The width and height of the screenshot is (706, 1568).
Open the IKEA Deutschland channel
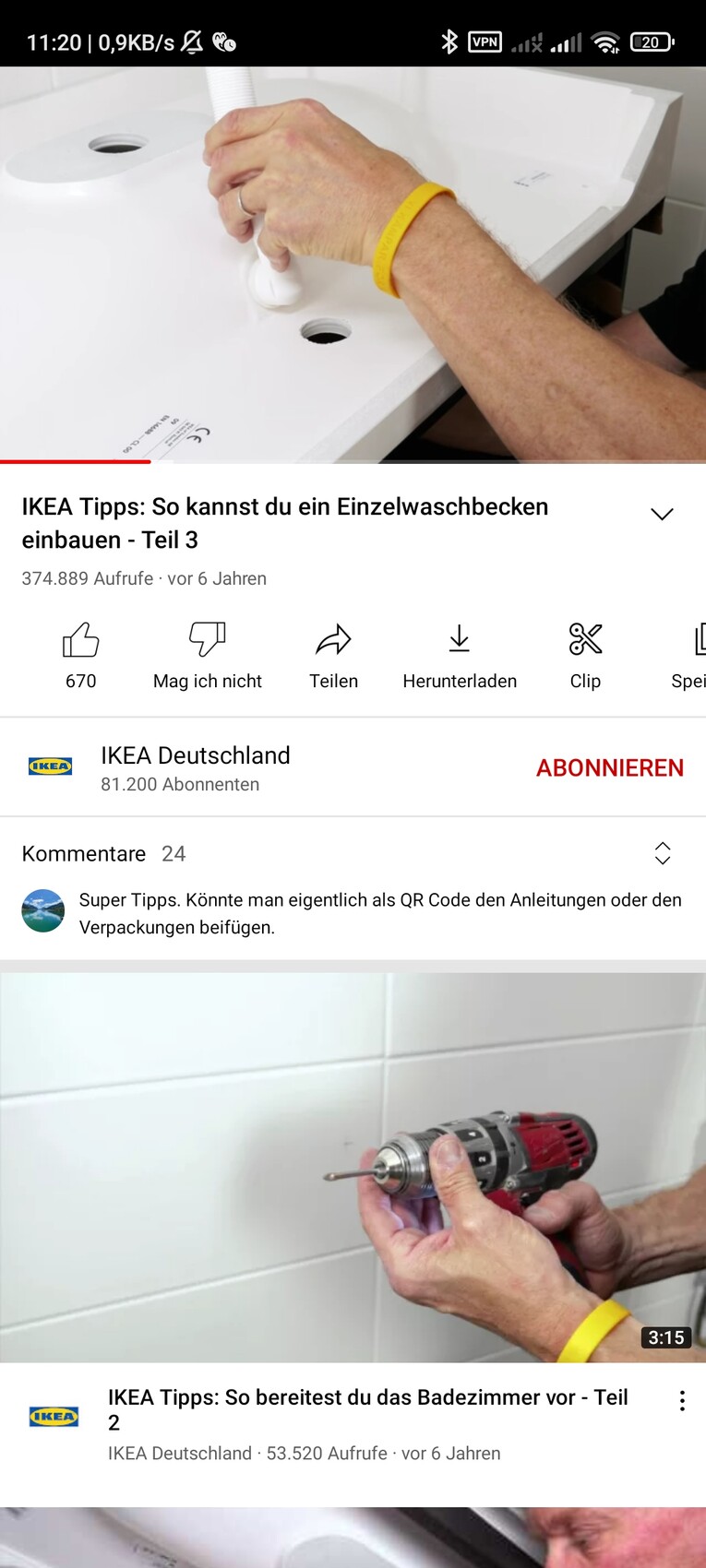click(x=195, y=767)
